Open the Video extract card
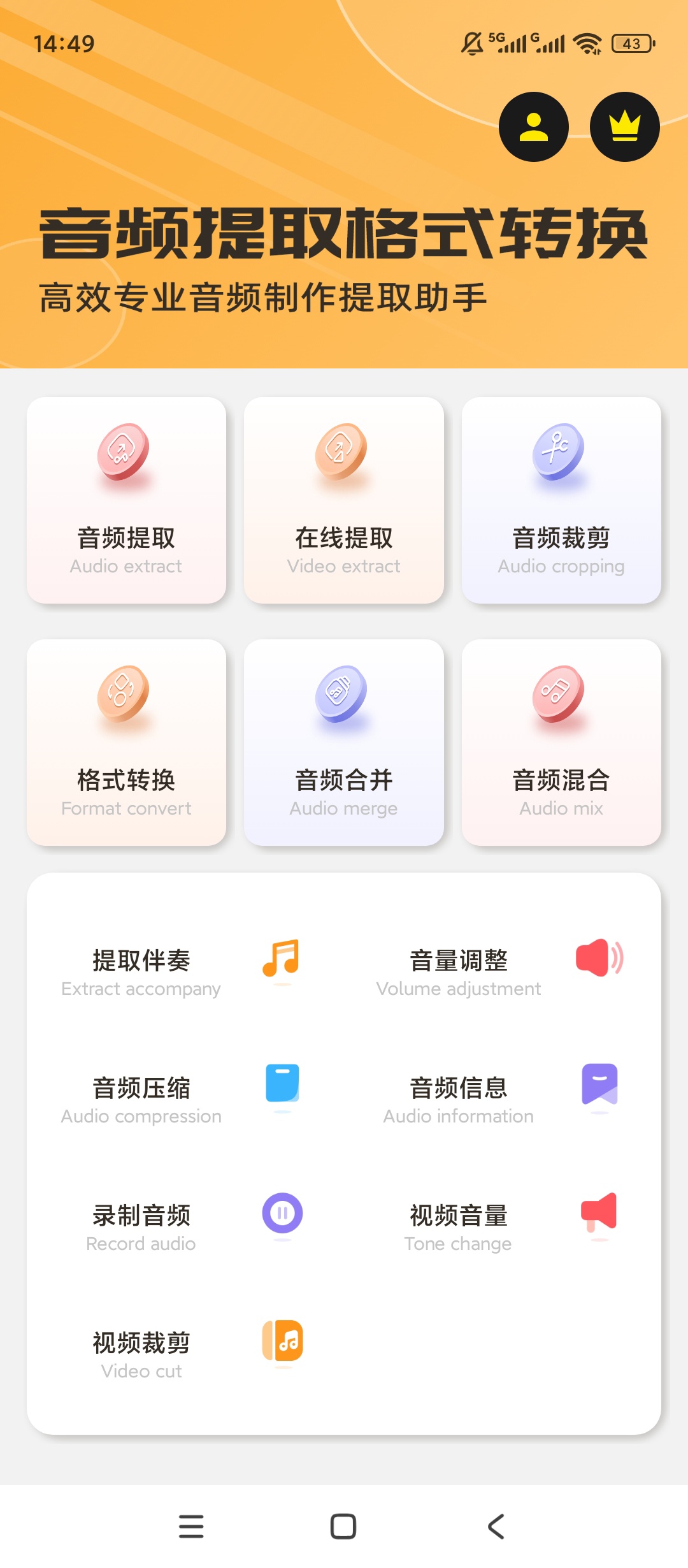Image resolution: width=688 pixels, height=1568 pixels. click(x=344, y=500)
